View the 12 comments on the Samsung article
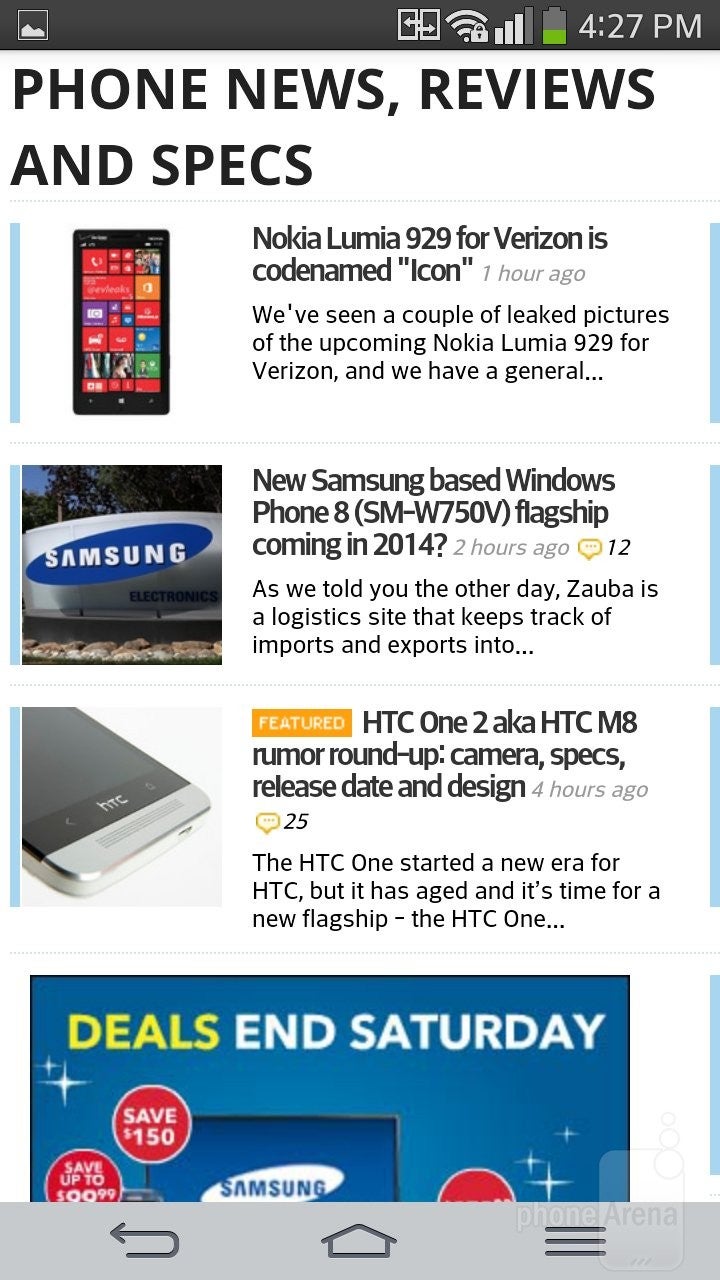 (x=605, y=548)
